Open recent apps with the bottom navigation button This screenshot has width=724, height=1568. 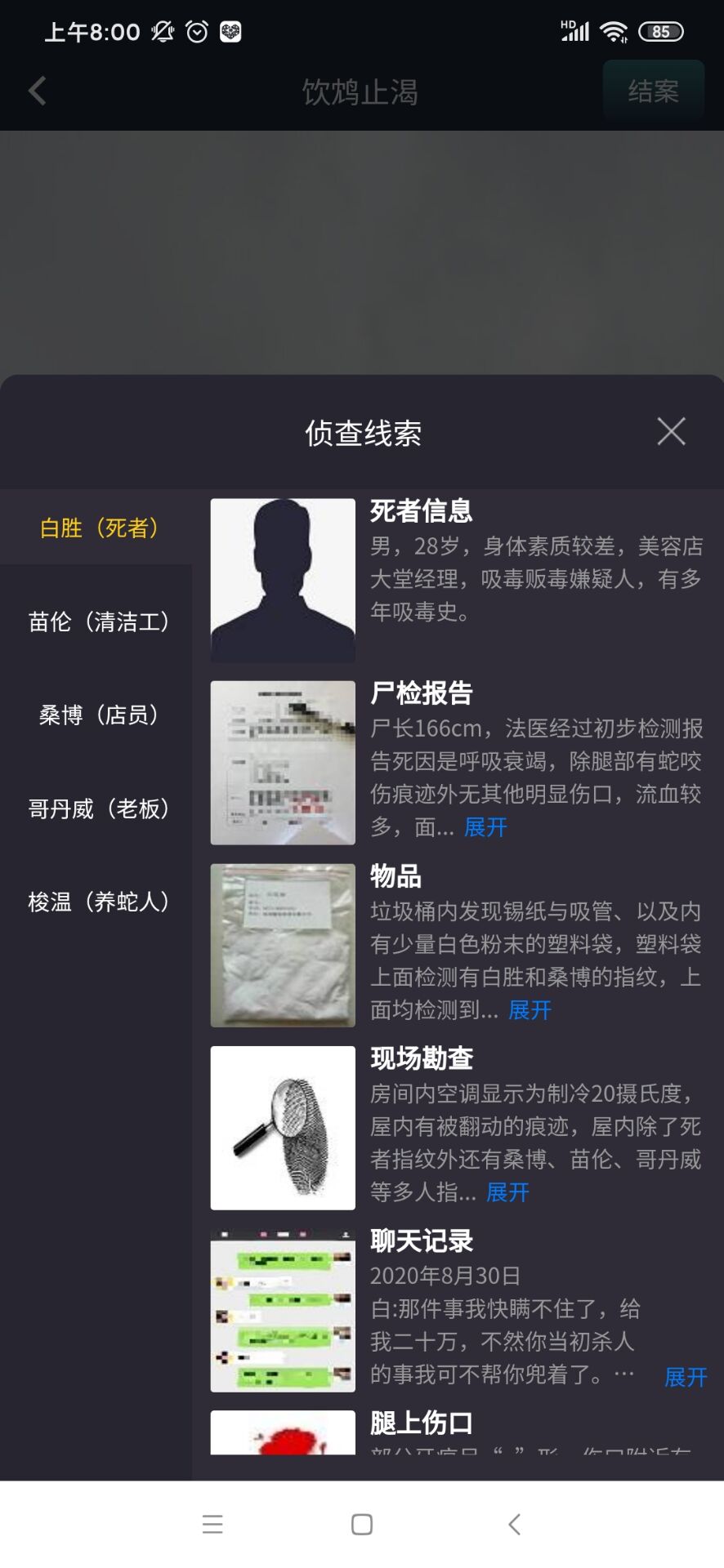(212, 1522)
